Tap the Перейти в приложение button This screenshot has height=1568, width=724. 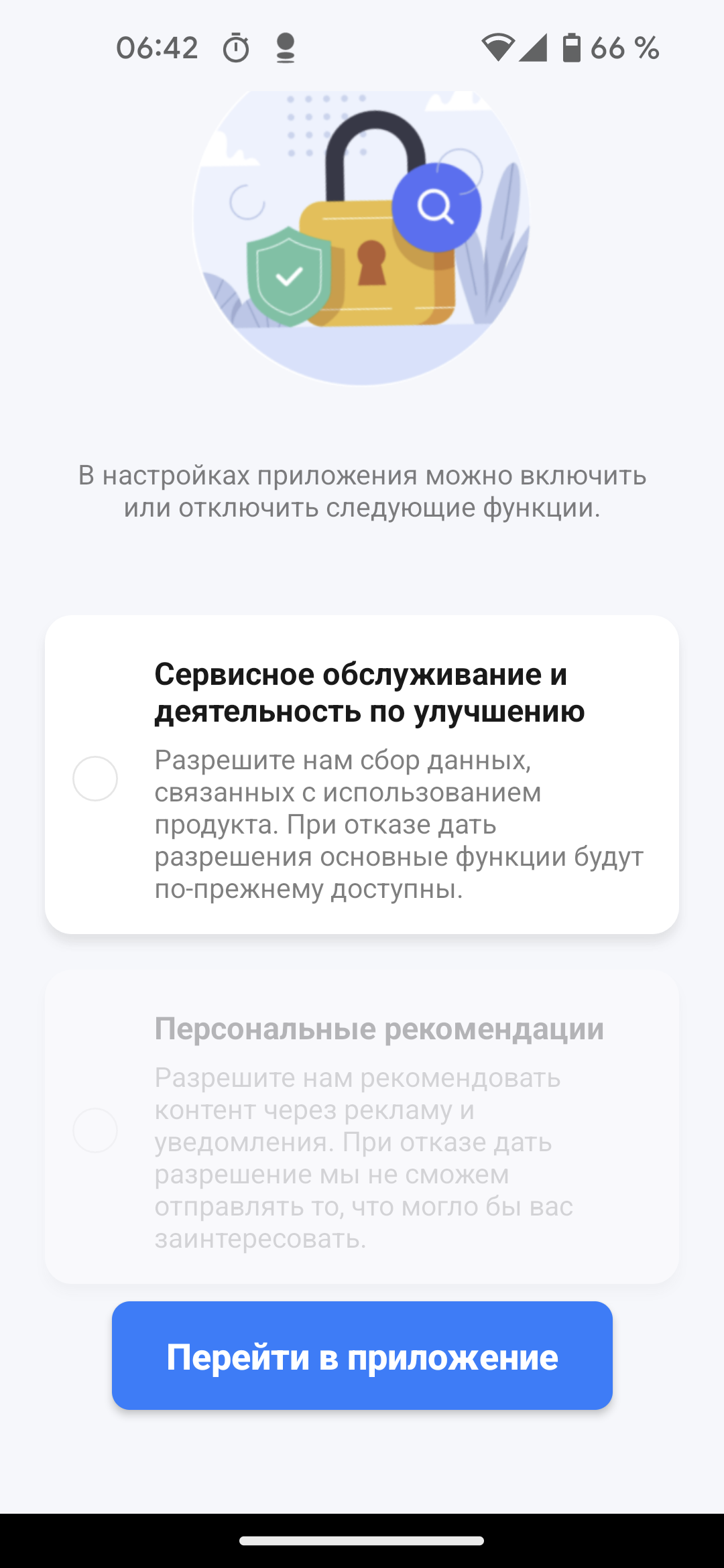(x=362, y=1356)
